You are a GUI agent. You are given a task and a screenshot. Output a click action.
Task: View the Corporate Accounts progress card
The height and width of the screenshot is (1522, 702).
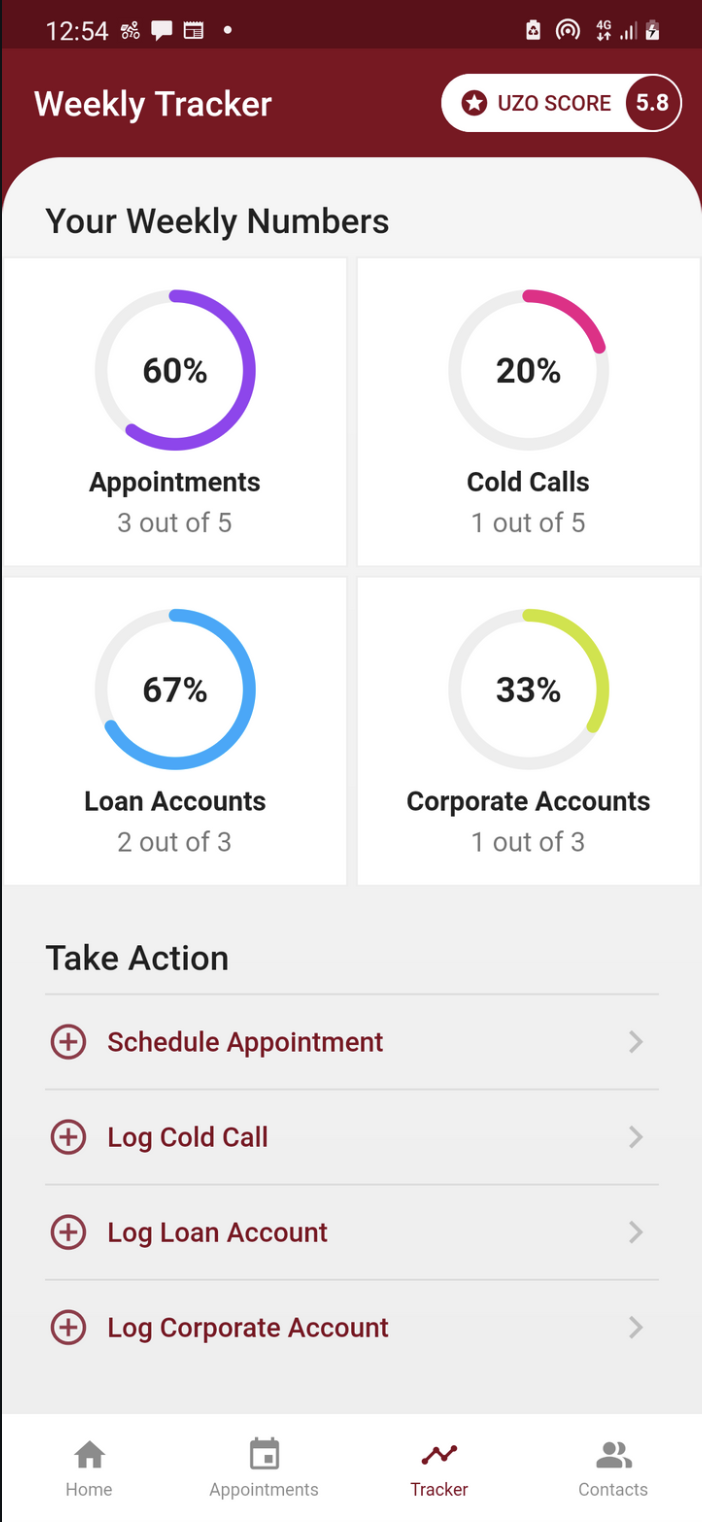point(528,731)
